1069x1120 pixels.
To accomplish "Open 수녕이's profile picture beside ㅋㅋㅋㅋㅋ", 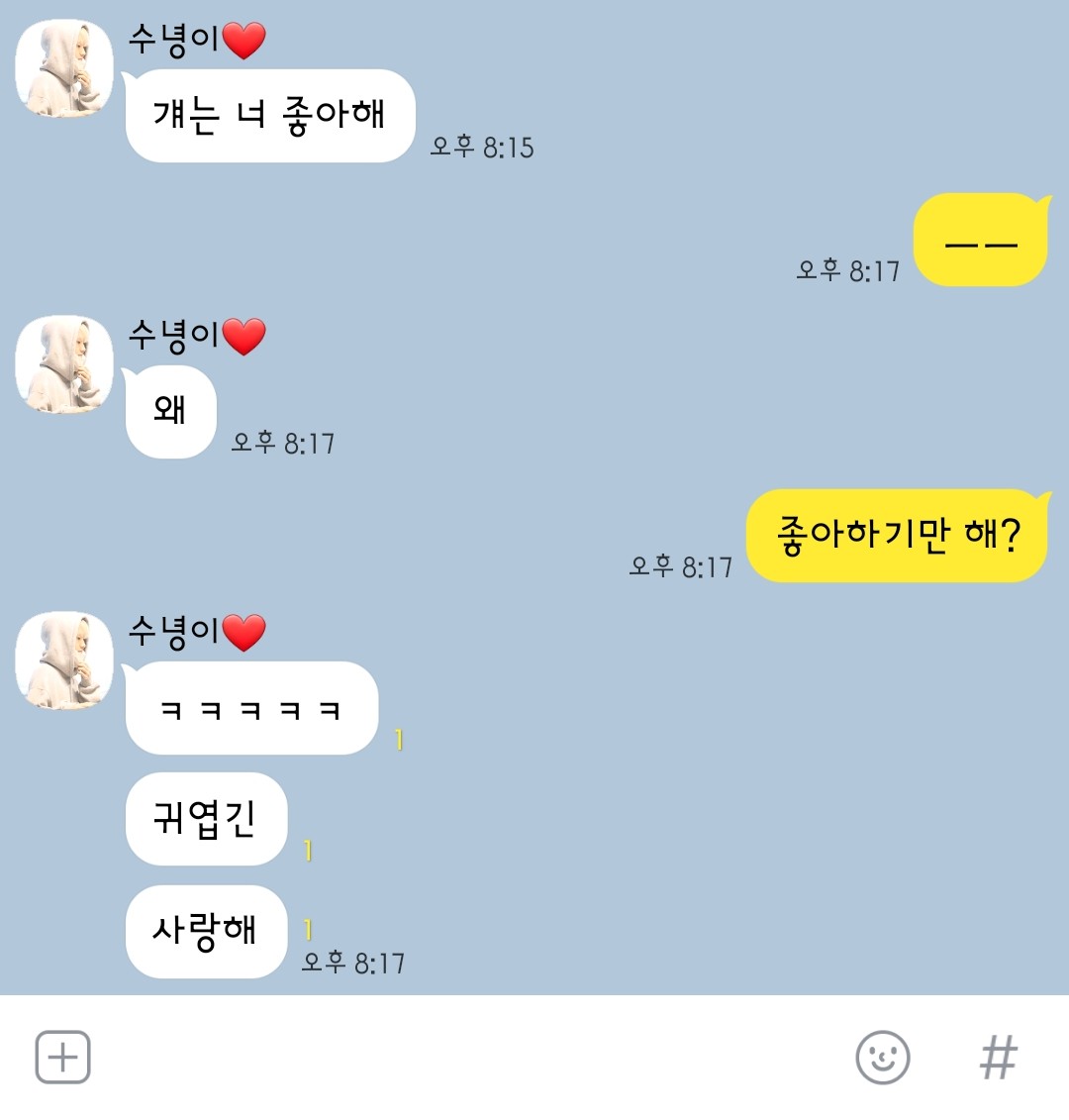I will click(64, 660).
